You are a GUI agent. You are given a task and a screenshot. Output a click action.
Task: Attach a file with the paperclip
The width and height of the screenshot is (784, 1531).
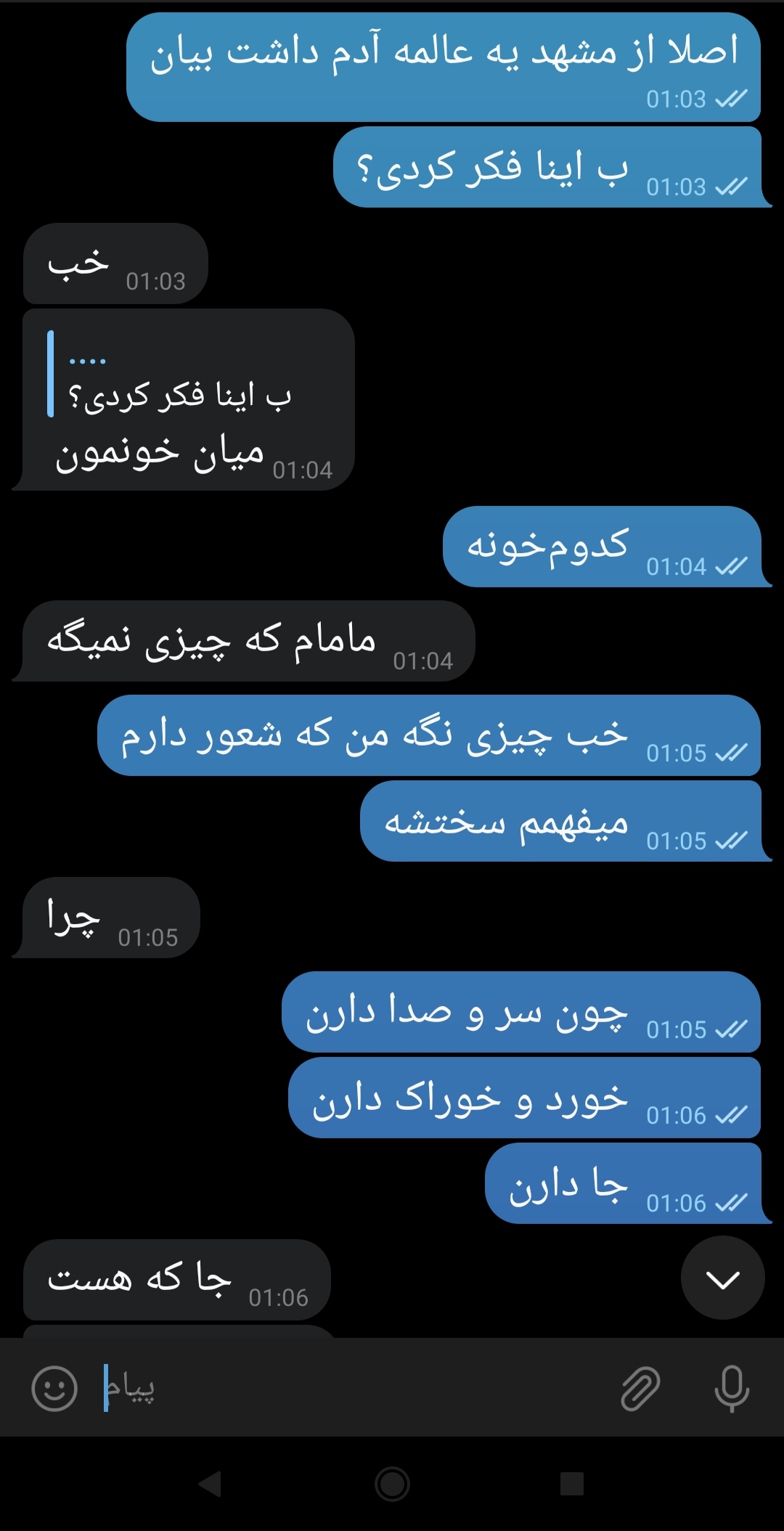pyautogui.click(x=640, y=1389)
